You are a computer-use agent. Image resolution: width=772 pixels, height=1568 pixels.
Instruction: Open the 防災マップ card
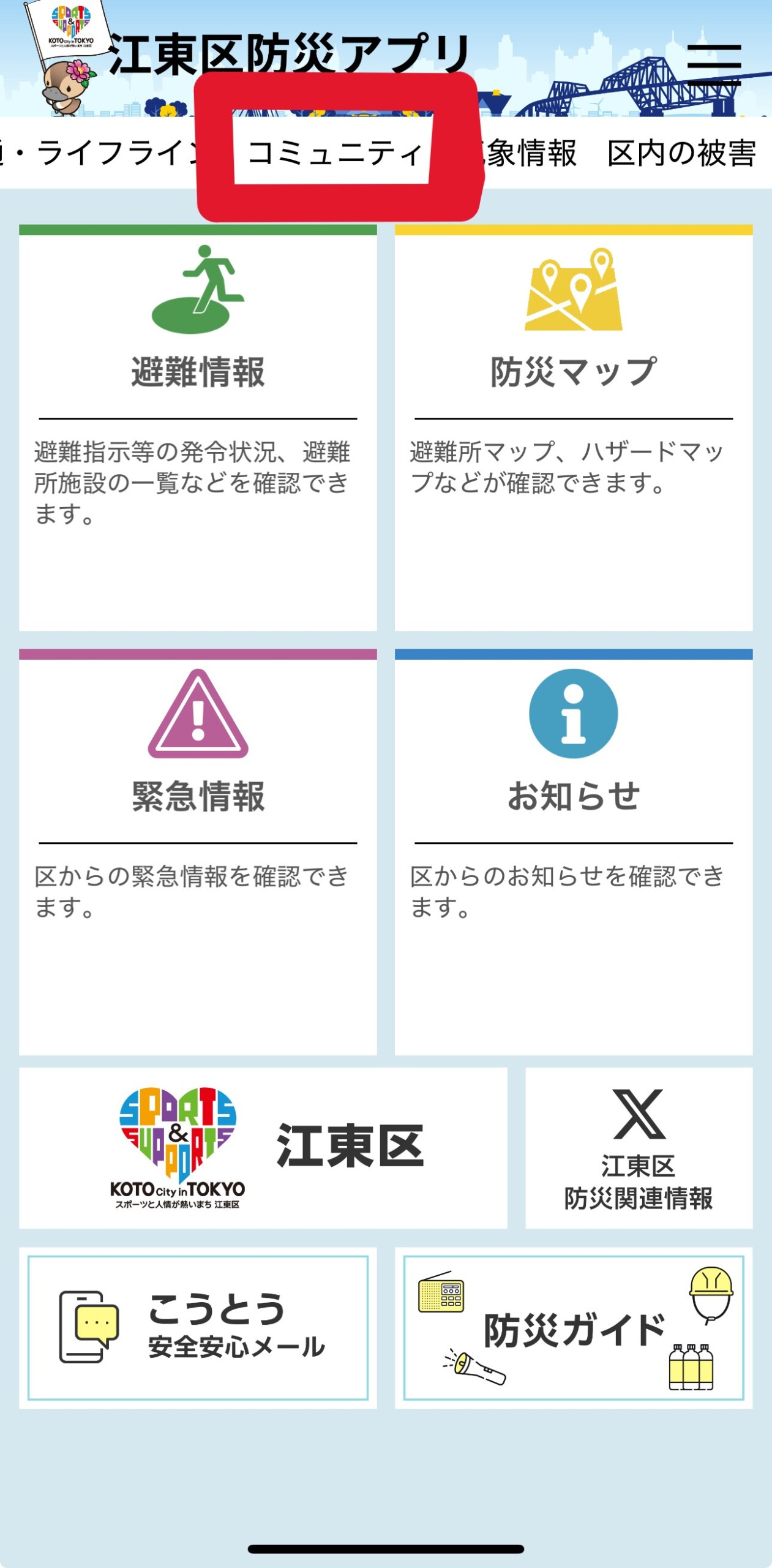pos(573,428)
